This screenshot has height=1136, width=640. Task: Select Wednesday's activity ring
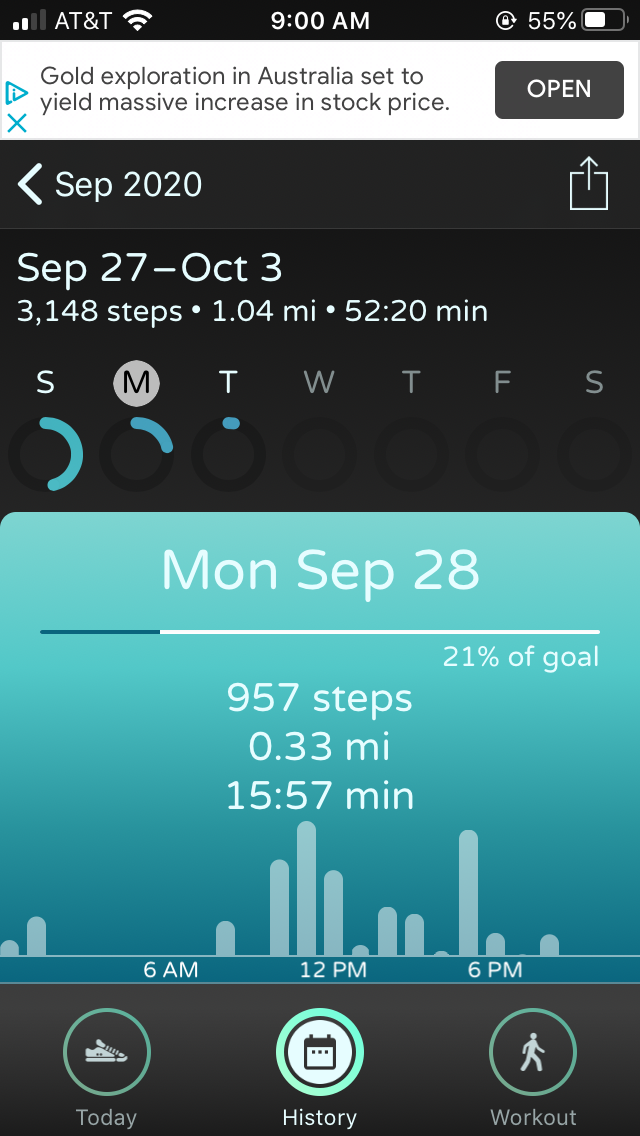click(x=320, y=454)
